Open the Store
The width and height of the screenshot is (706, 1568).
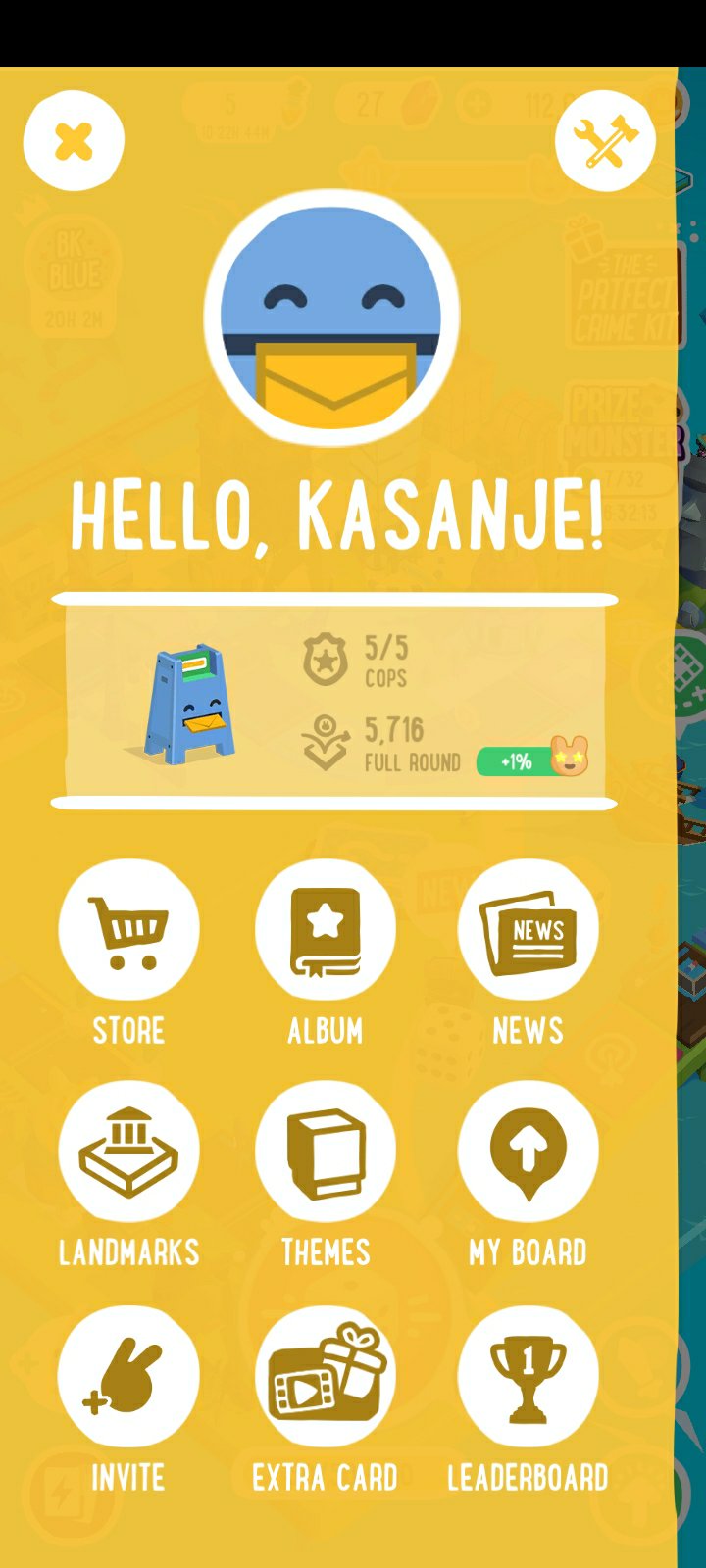coord(128,930)
